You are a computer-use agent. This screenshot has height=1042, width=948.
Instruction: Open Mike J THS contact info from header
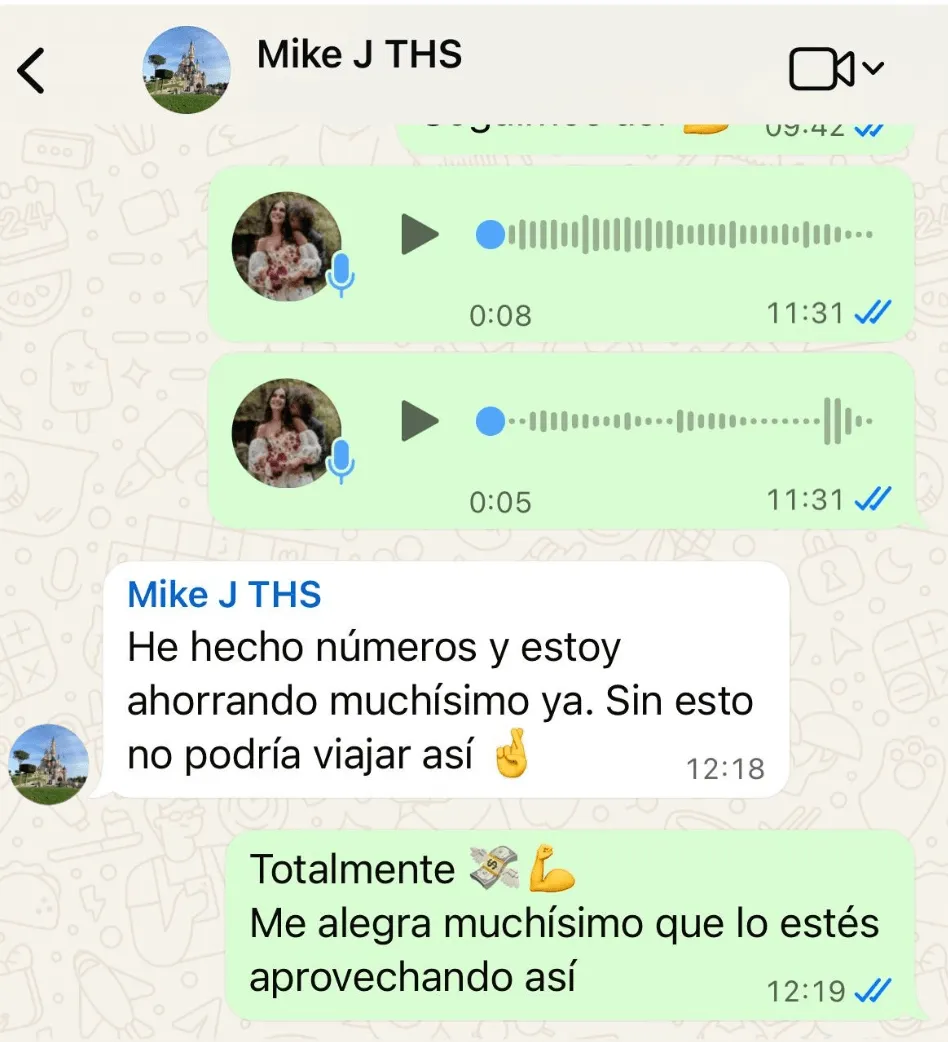click(359, 54)
